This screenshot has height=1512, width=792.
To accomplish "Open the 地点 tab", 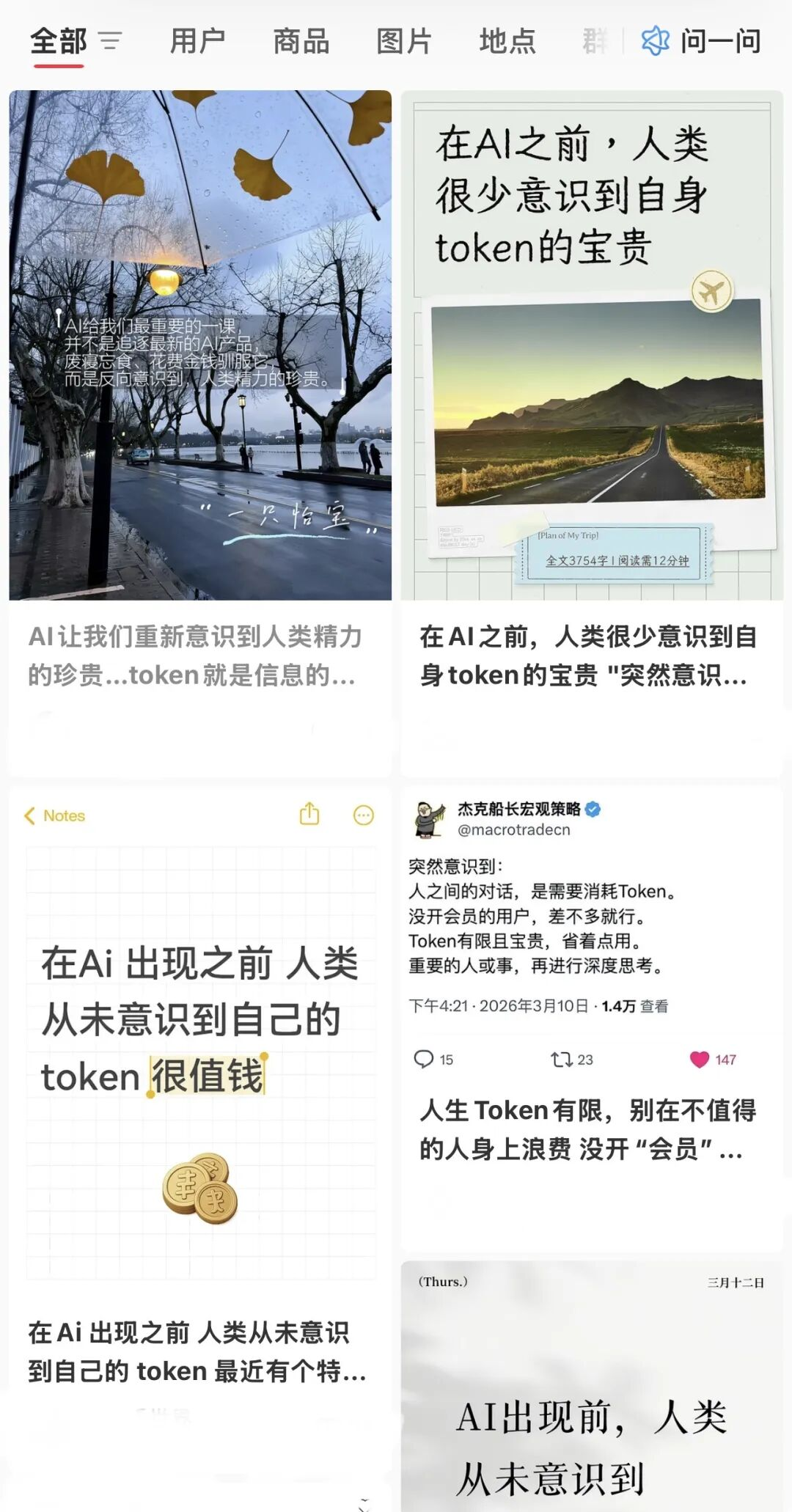I will pyautogui.click(x=507, y=41).
